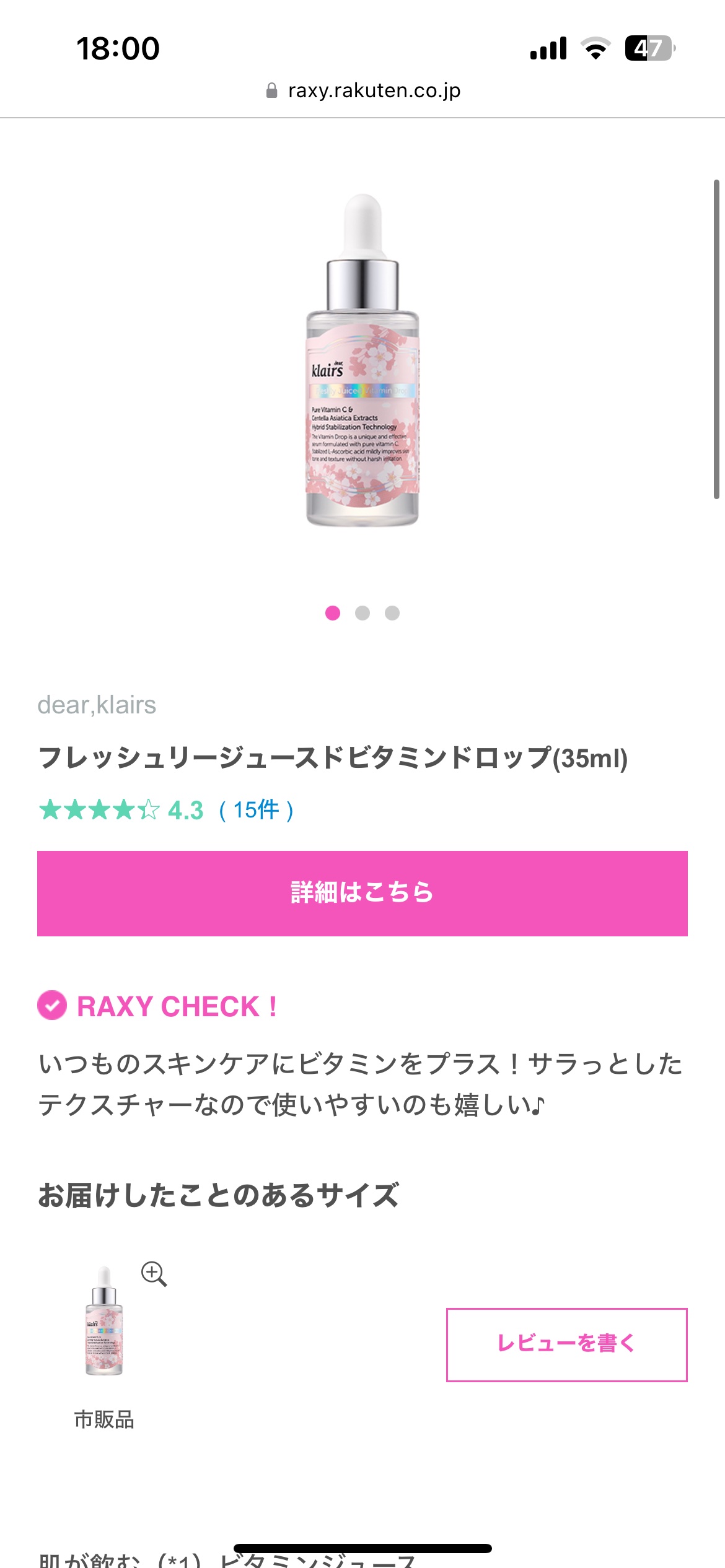Viewport: 725px width, 1568px height.
Task: Open the 市販品 product thumbnail
Action: tap(104, 1321)
